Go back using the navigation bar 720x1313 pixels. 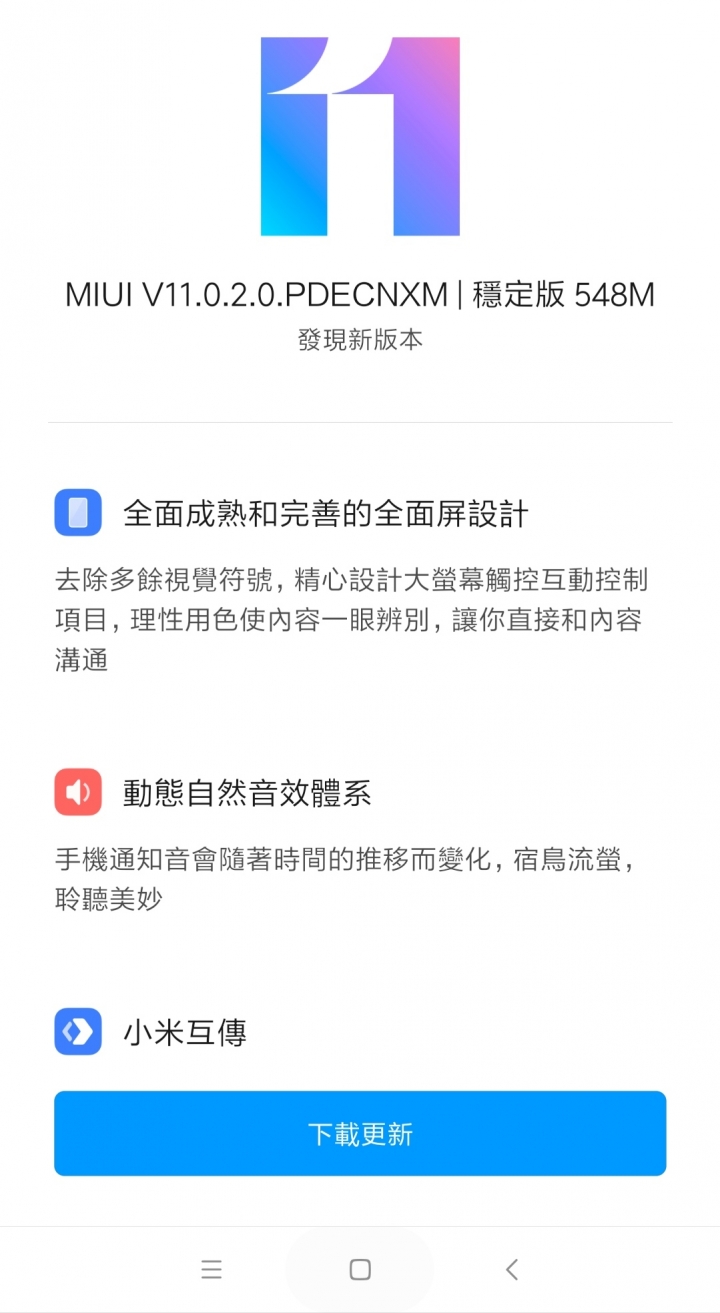[x=511, y=1270]
